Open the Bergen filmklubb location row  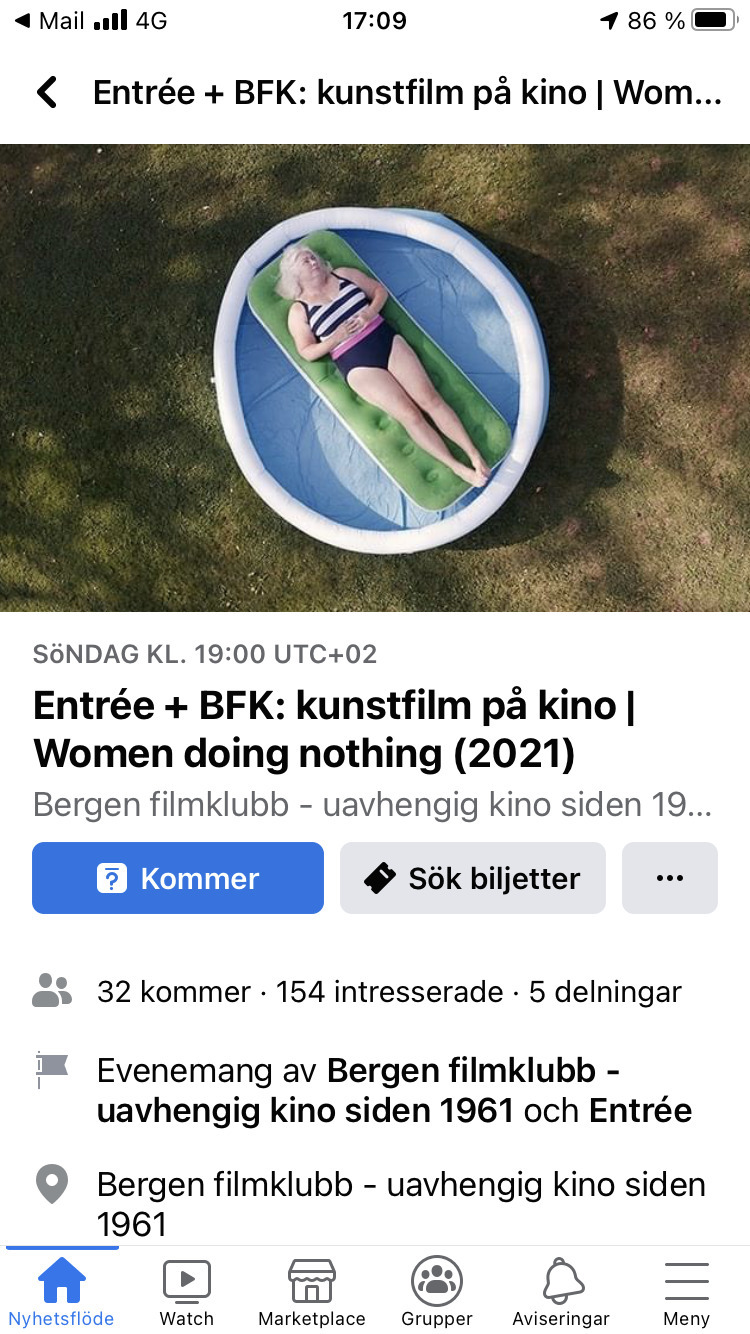pos(400,1204)
